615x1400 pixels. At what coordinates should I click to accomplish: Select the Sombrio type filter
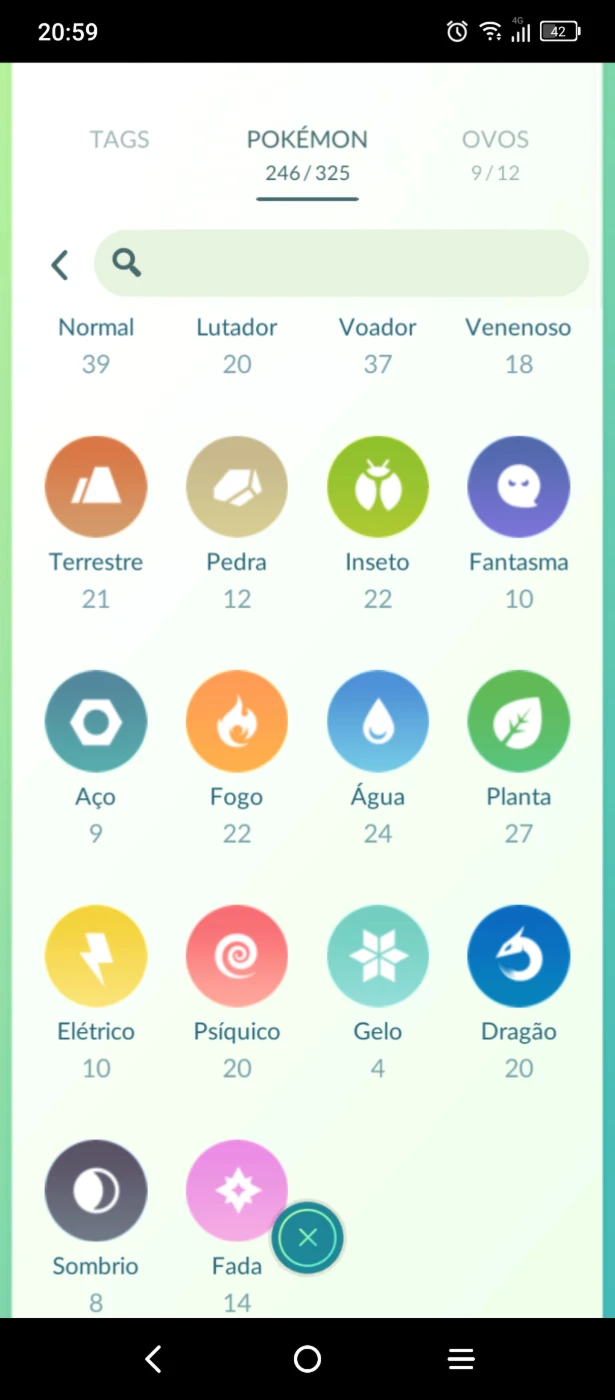[x=96, y=1191]
